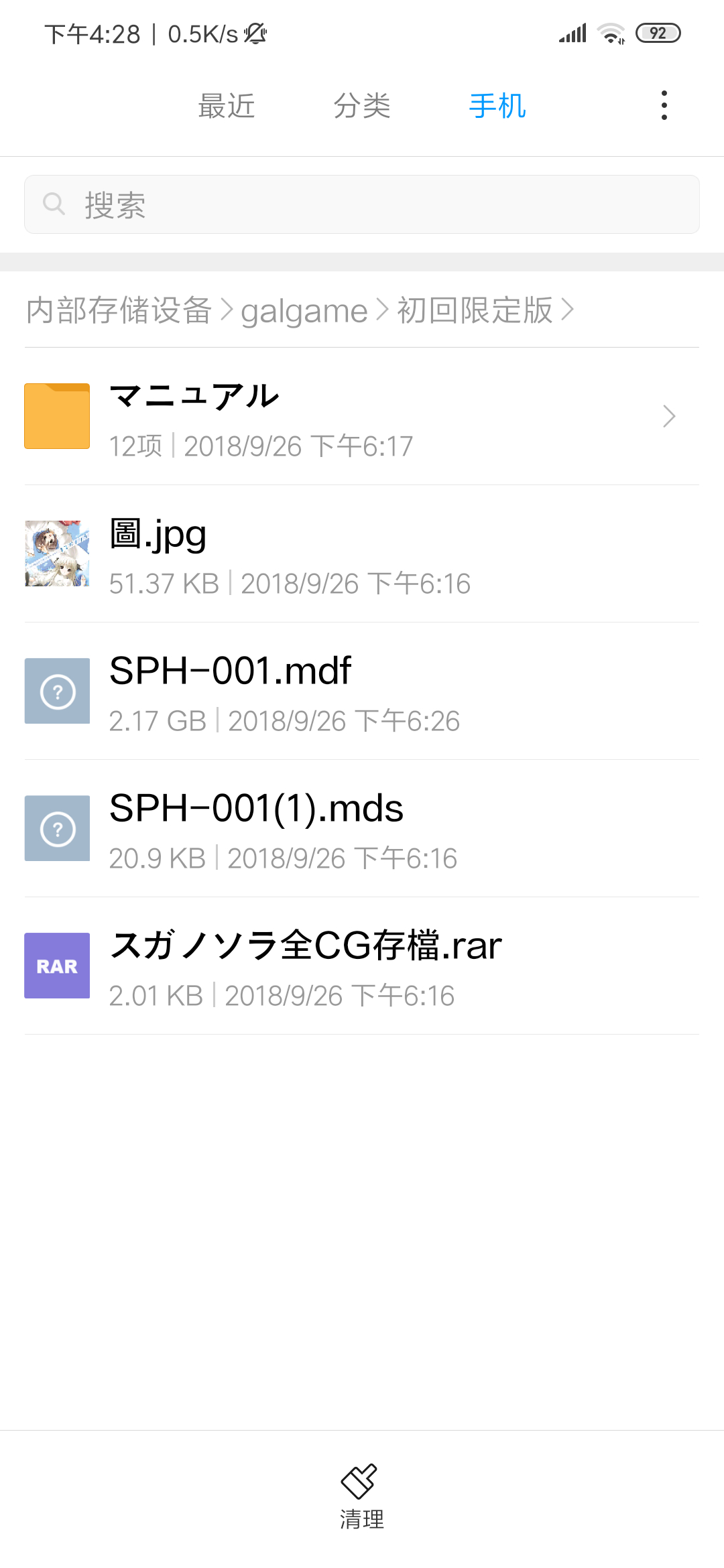Open the three-dot overflow menu
This screenshot has height=1568, width=724.
click(664, 105)
